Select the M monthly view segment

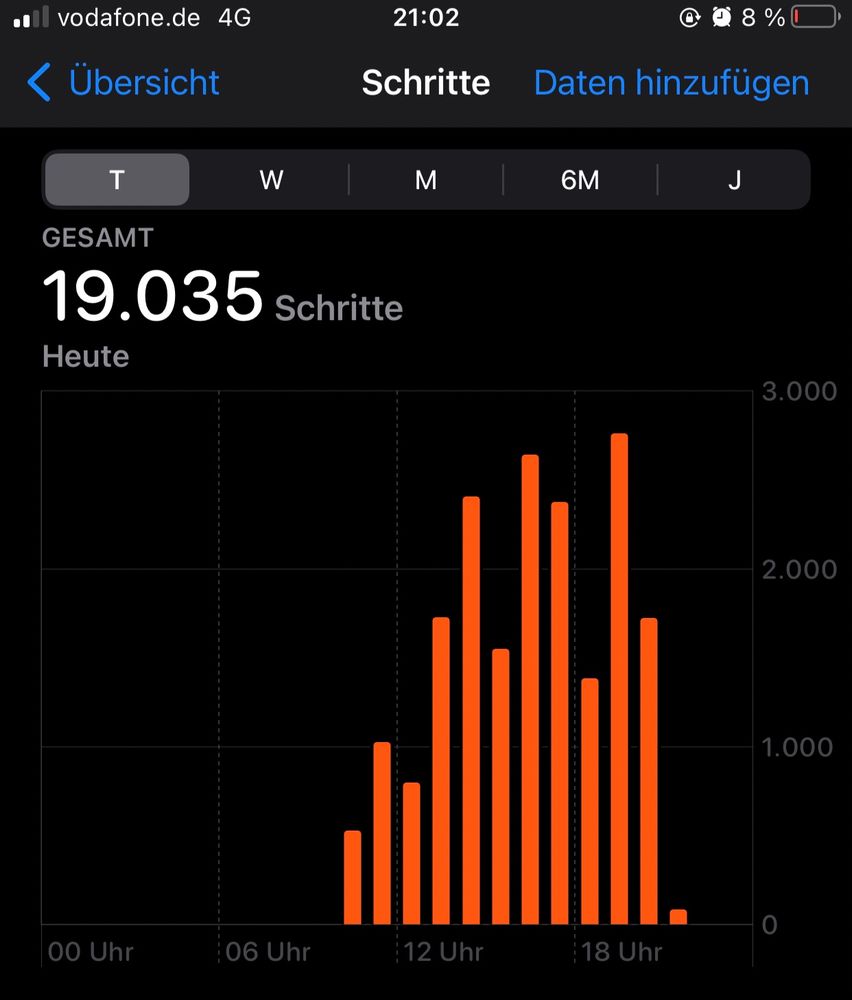(426, 180)
